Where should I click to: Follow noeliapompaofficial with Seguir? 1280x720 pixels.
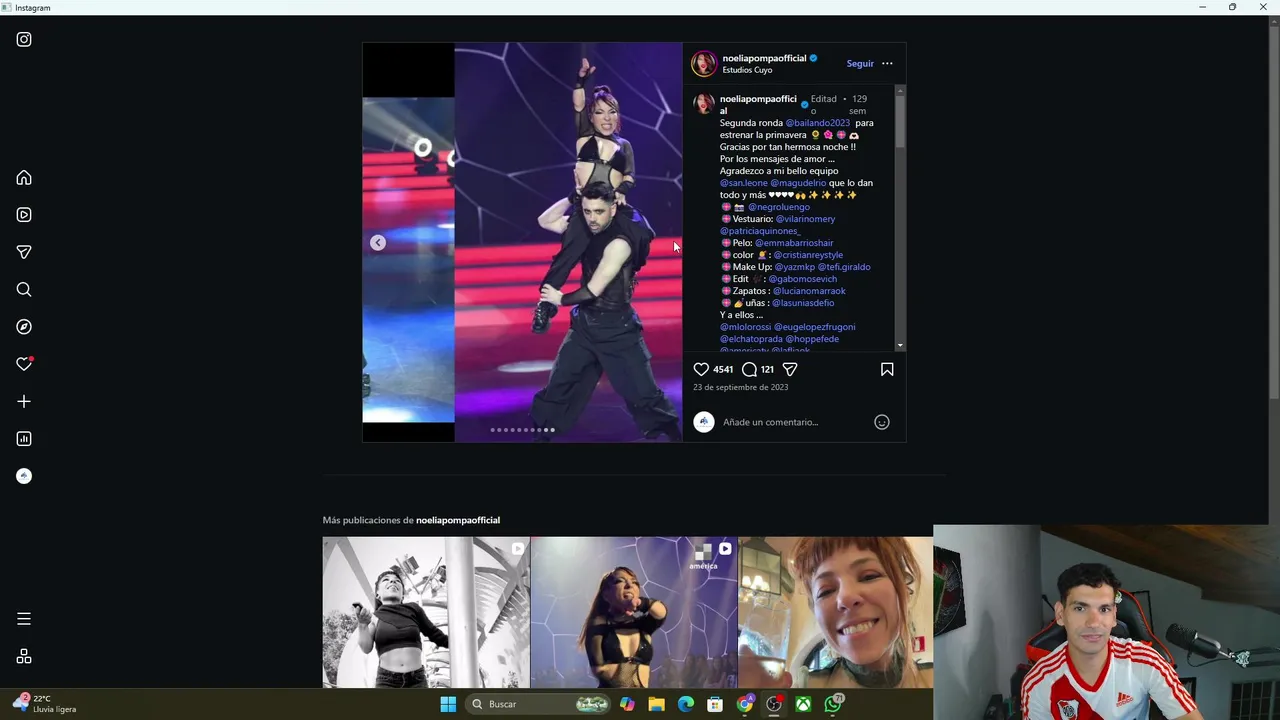tap(859, 64)
